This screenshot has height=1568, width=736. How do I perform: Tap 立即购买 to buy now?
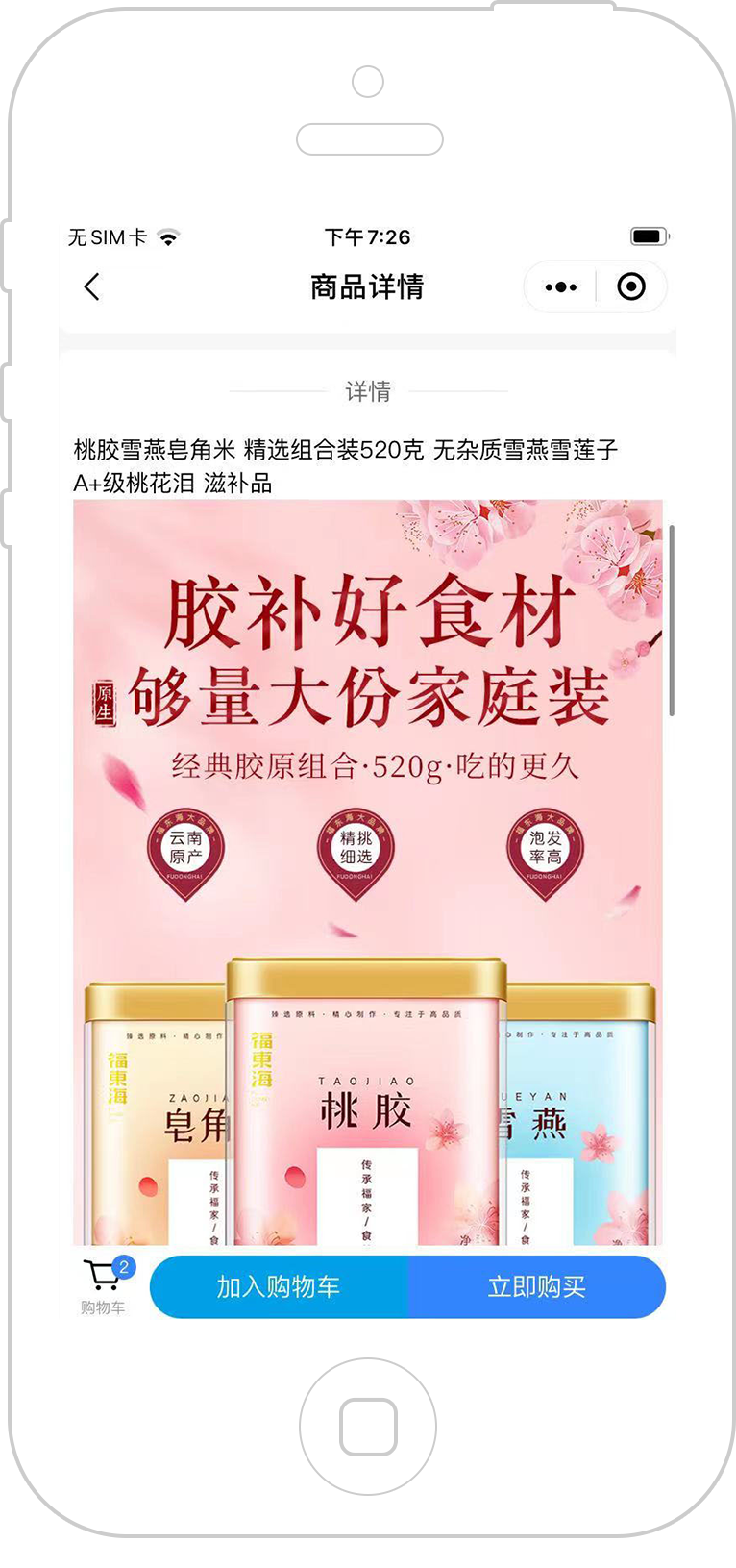536,1286
